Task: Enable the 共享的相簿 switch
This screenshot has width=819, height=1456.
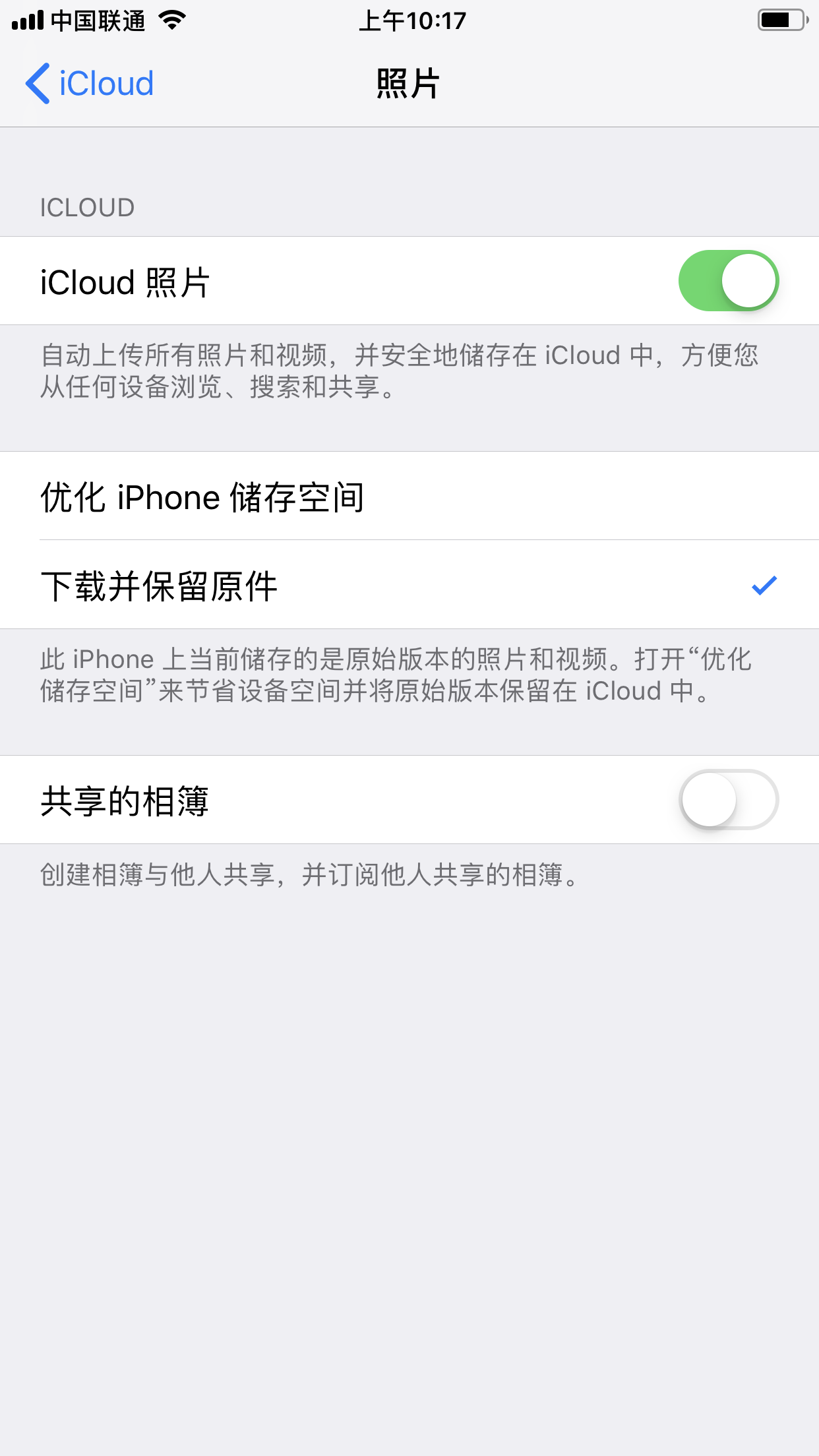Action: click(x=728, y=800)
